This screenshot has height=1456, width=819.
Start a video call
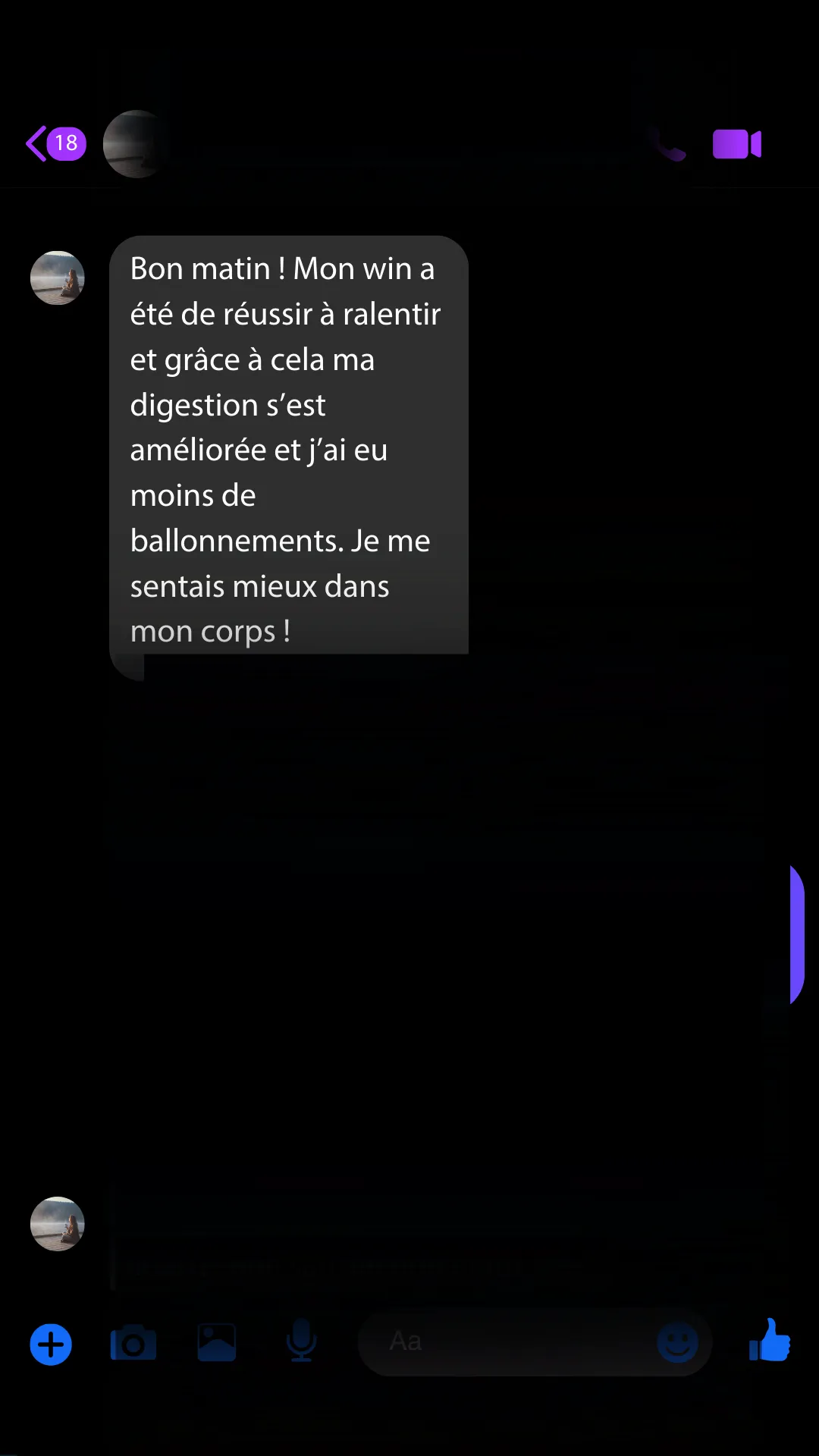(736, 144)
